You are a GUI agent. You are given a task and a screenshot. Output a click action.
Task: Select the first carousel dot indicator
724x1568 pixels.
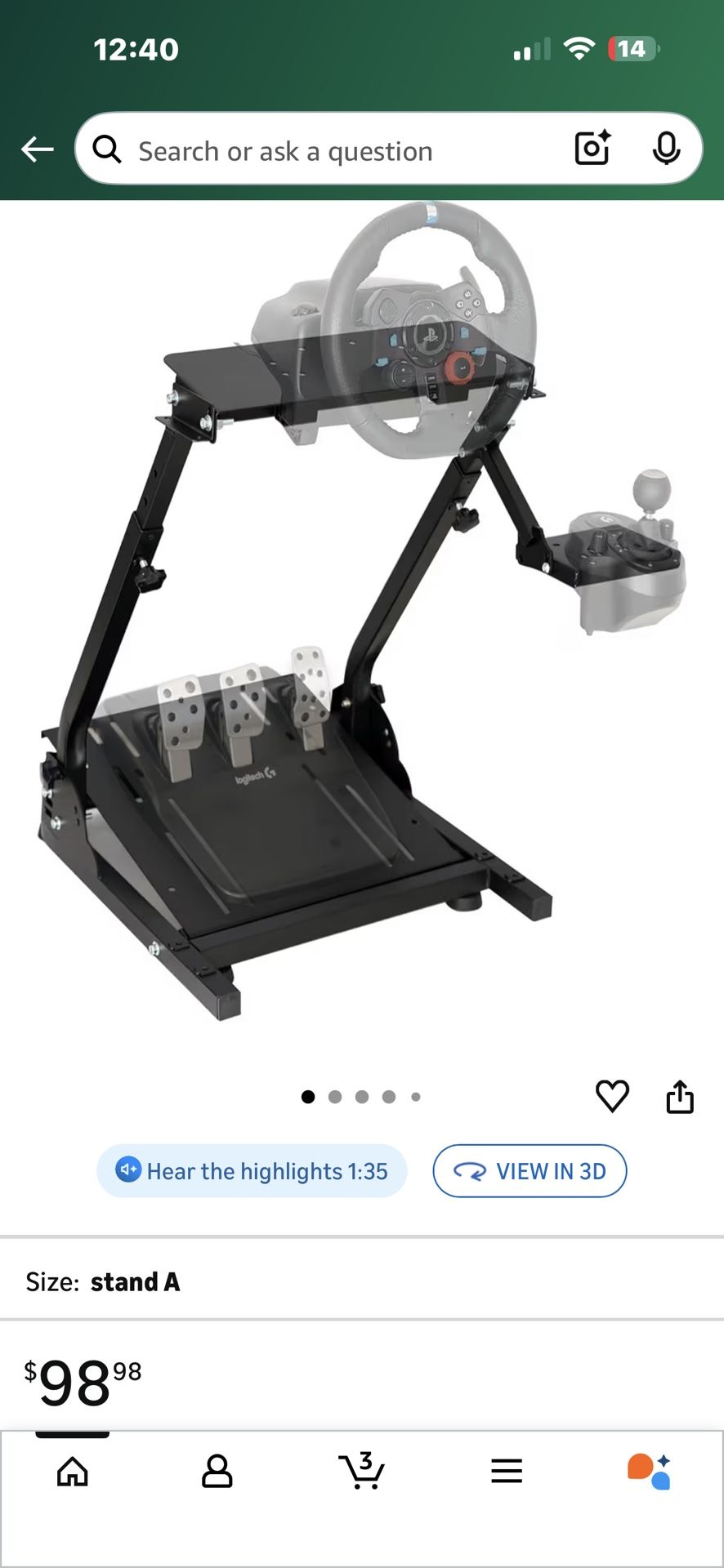[x=308, y=1097]
